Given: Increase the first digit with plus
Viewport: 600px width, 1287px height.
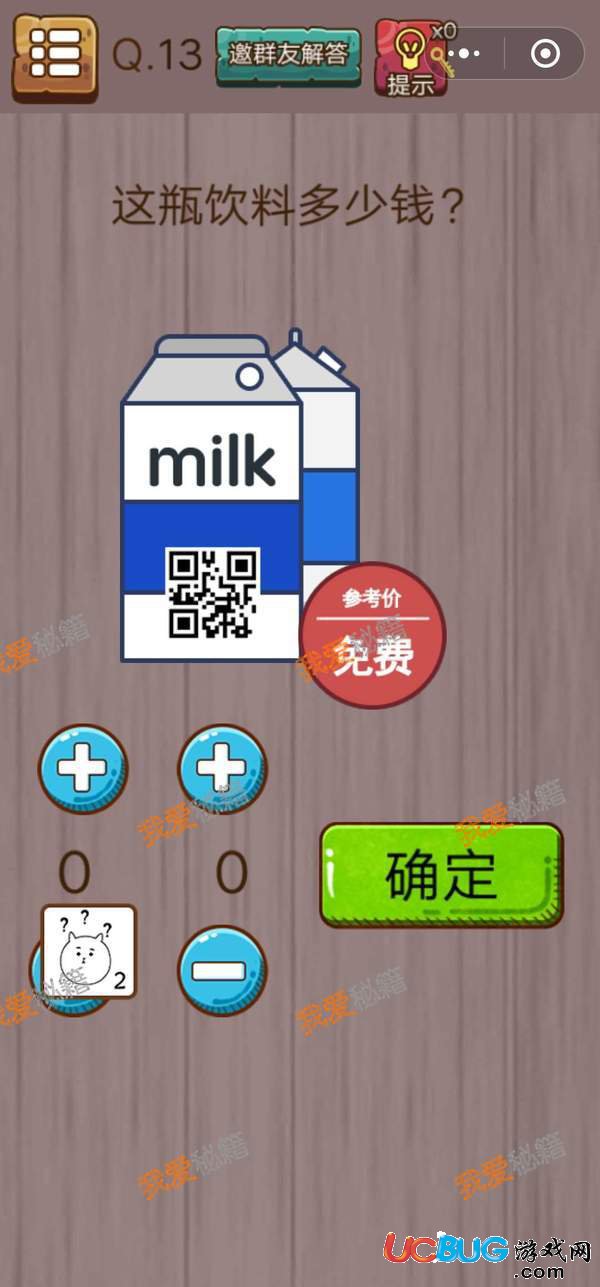Looking at the screenshot, I should 83,769.
